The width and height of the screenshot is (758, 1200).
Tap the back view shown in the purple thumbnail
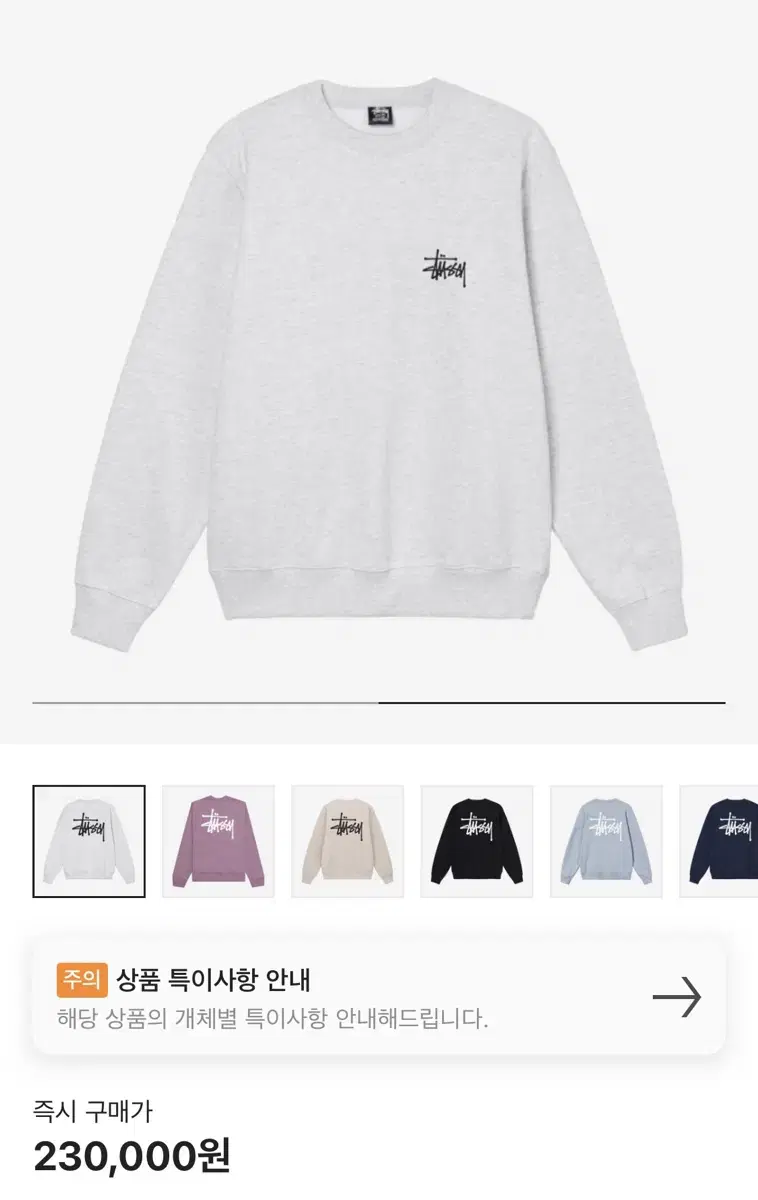pos(217,841)
